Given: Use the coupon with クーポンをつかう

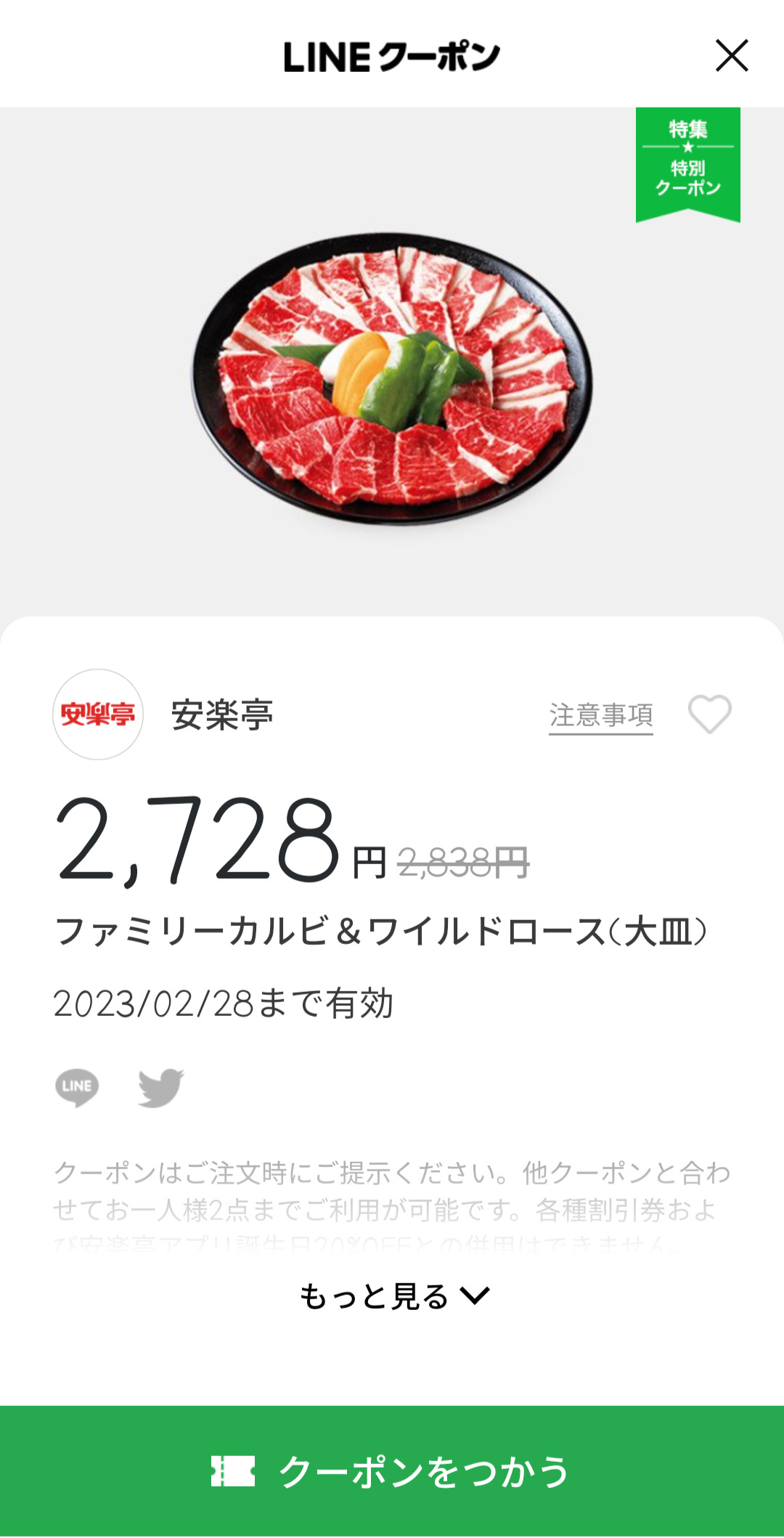Looking at the screenshot, I should click(x=392, y=1471).
